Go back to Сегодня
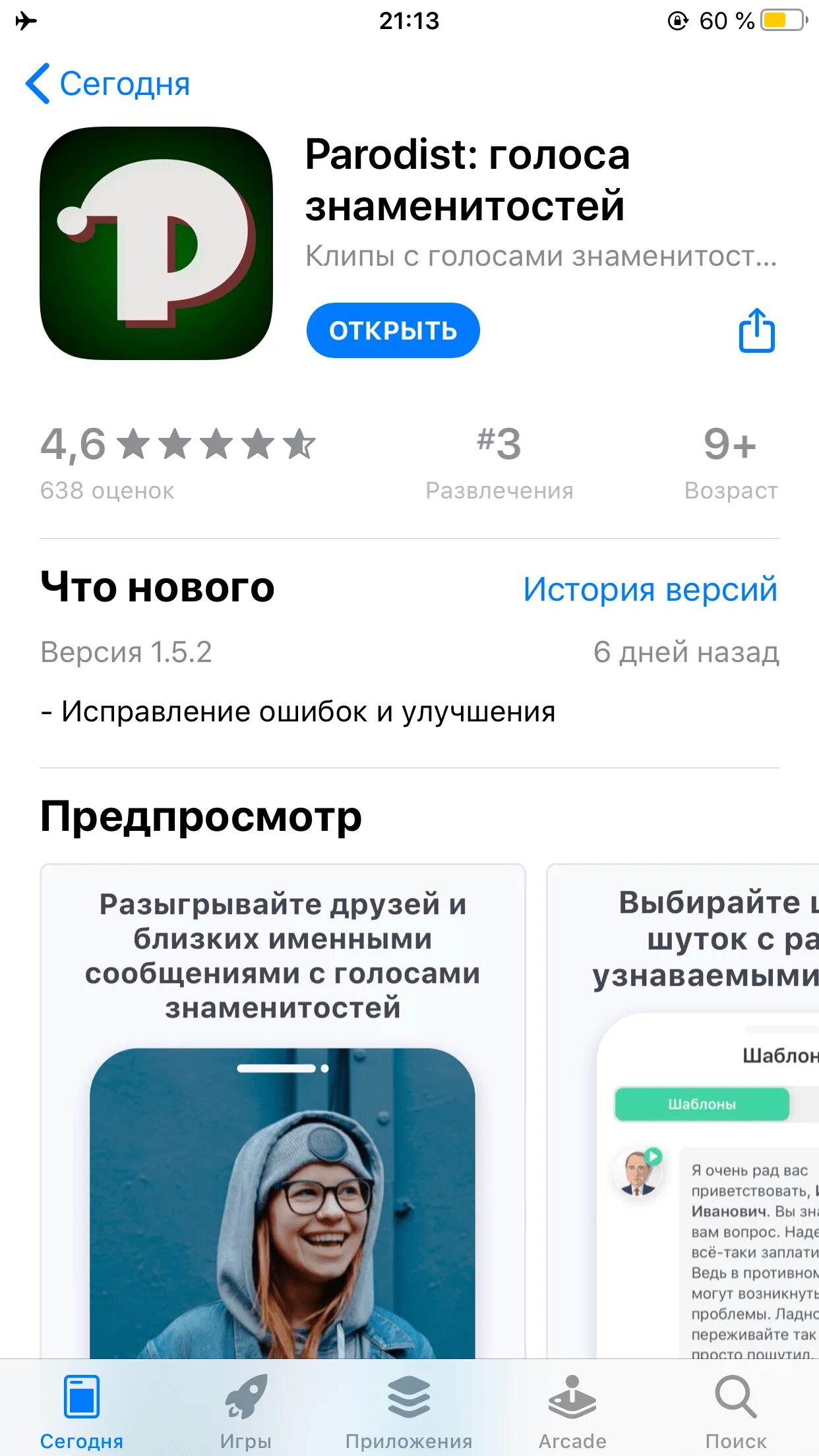819x1456 pixels. [x=107, y=84]
